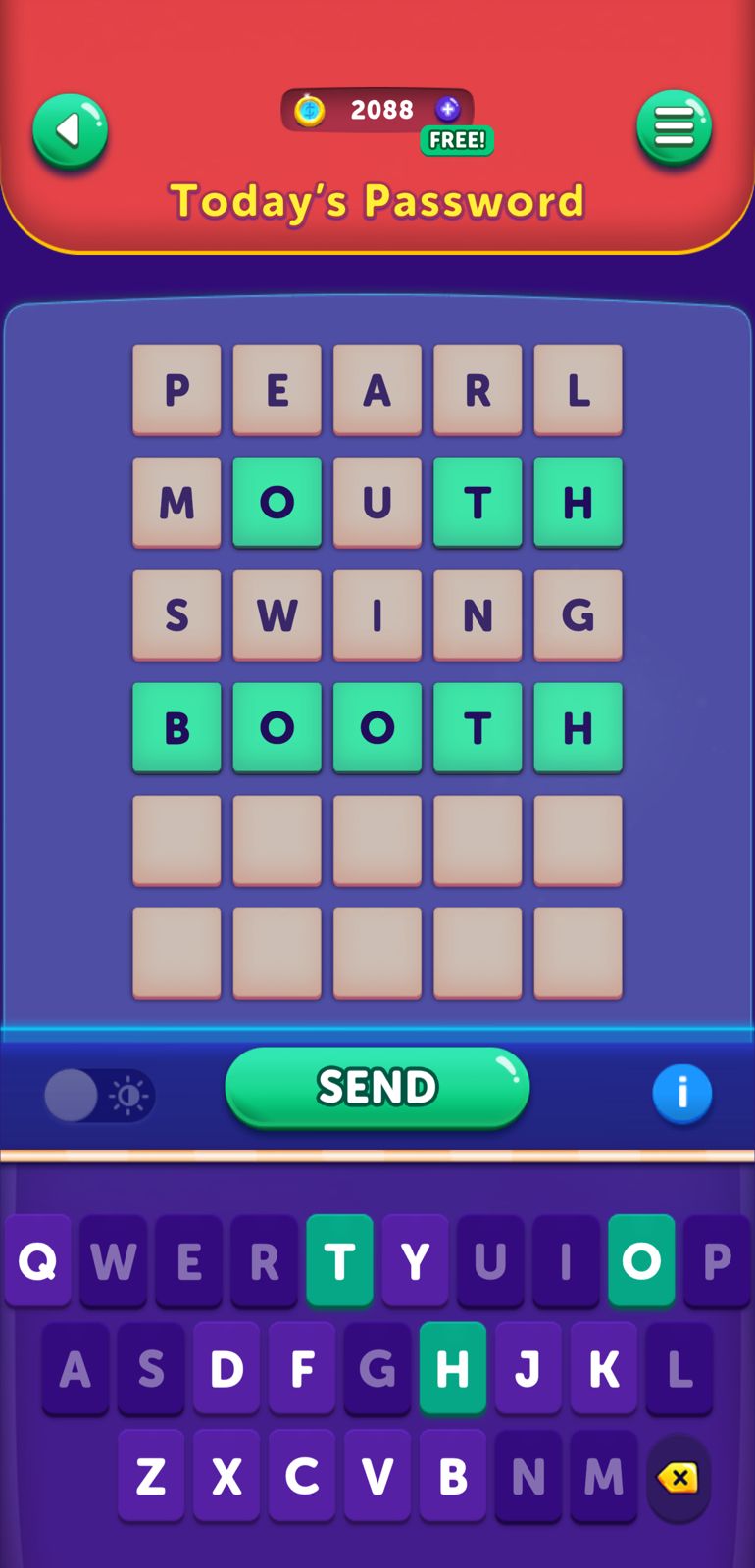This screenshot has width=755, height=1568.
Task: Type the letter Q key
Action: tap(38, 1260)
